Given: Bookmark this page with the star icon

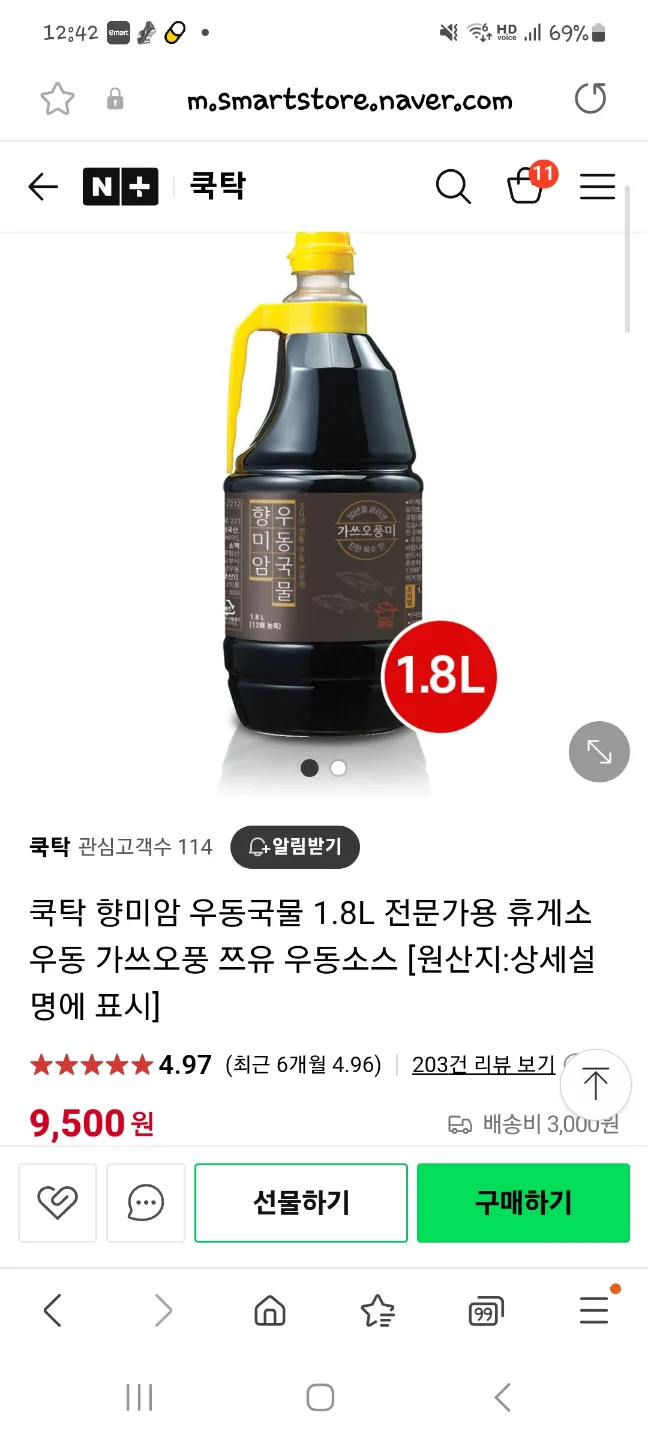Looking at the screenshot, I should pos(57,99).
